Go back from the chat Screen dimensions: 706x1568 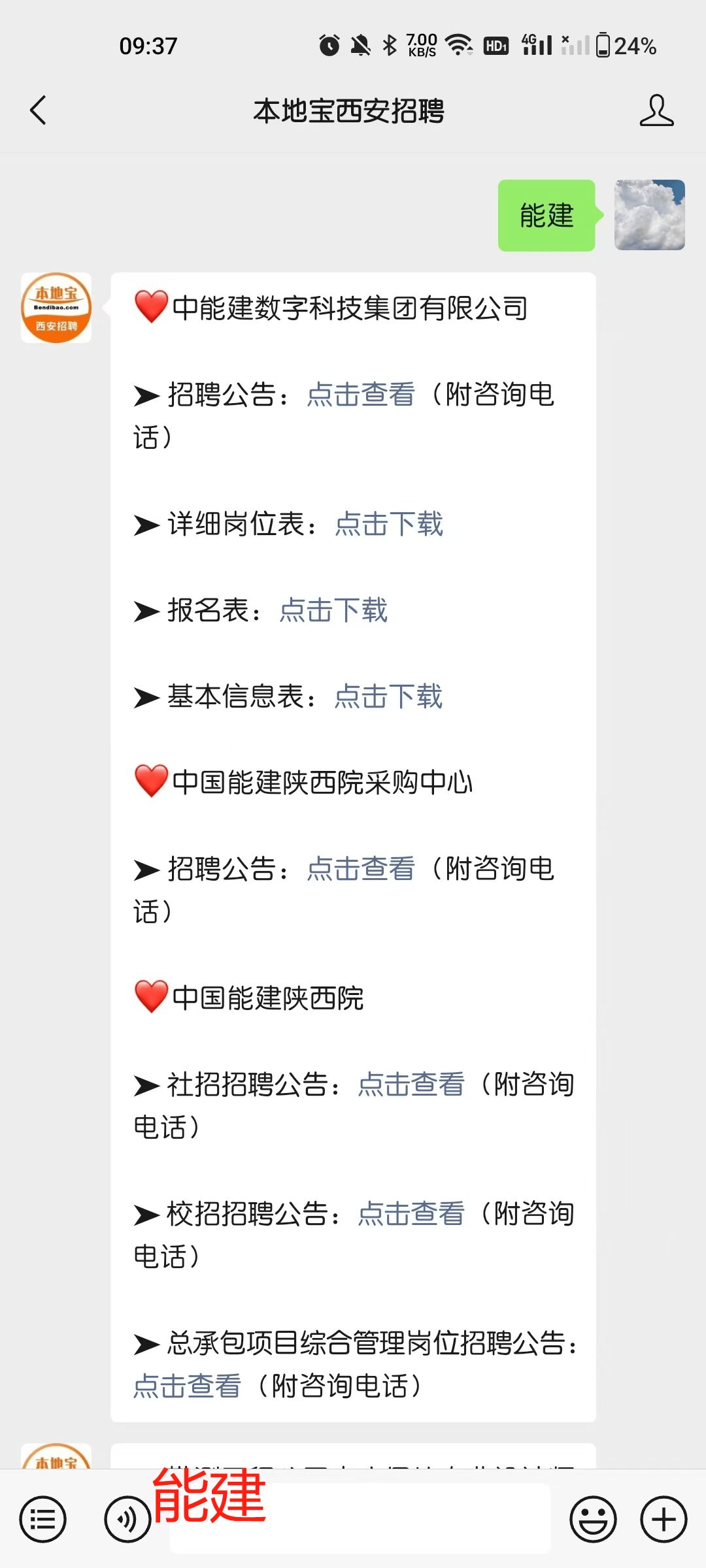(39, 110)
